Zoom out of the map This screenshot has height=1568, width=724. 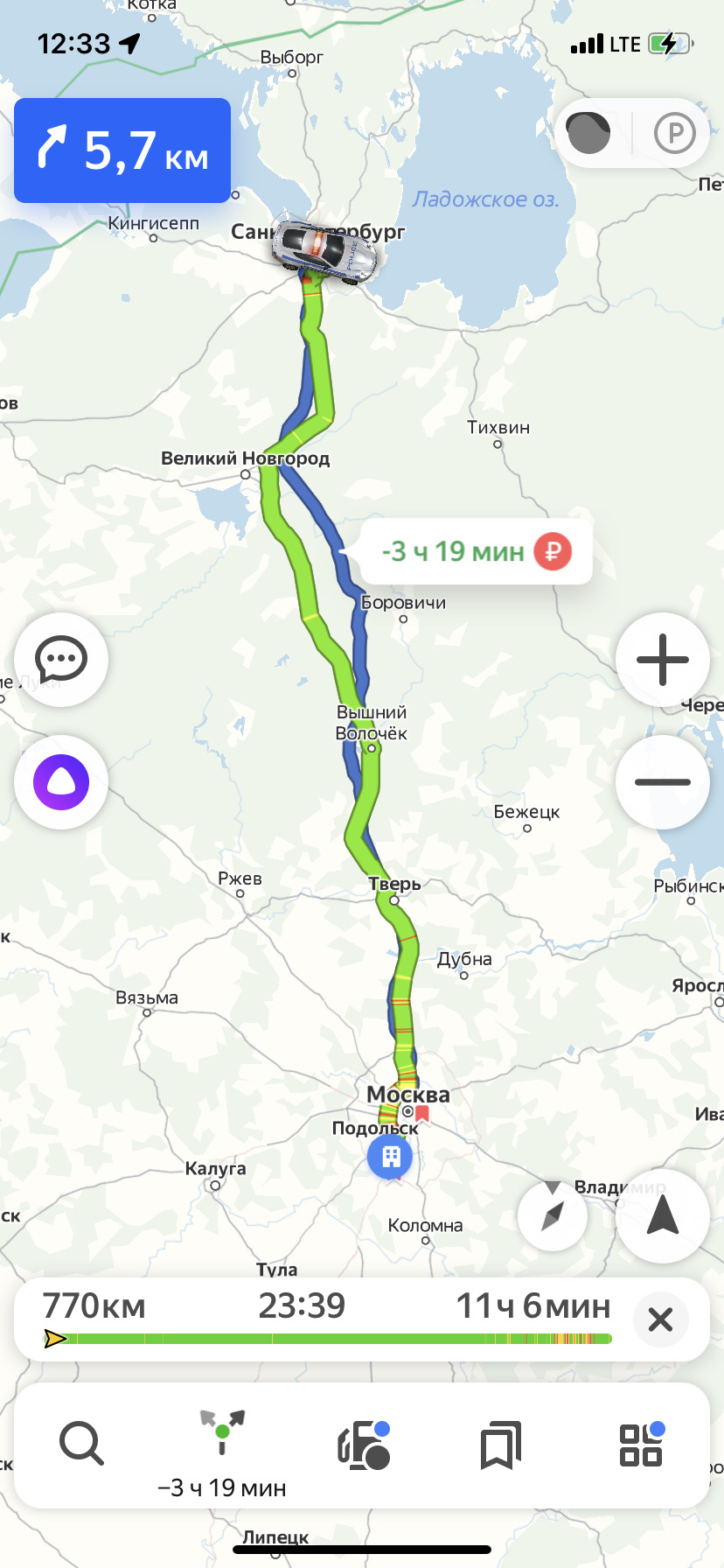[662, 781]
